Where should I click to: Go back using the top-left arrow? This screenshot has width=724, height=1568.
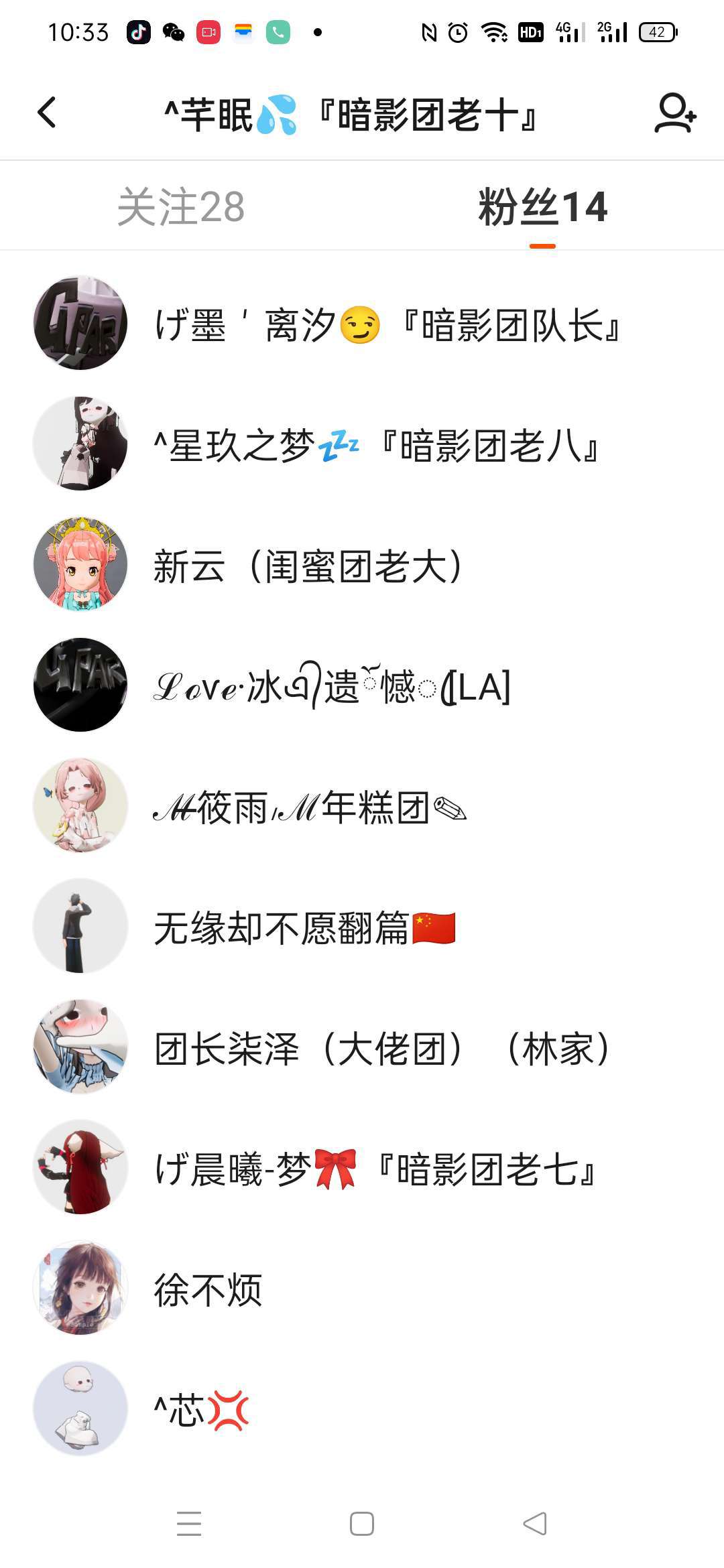pos(46,113)
